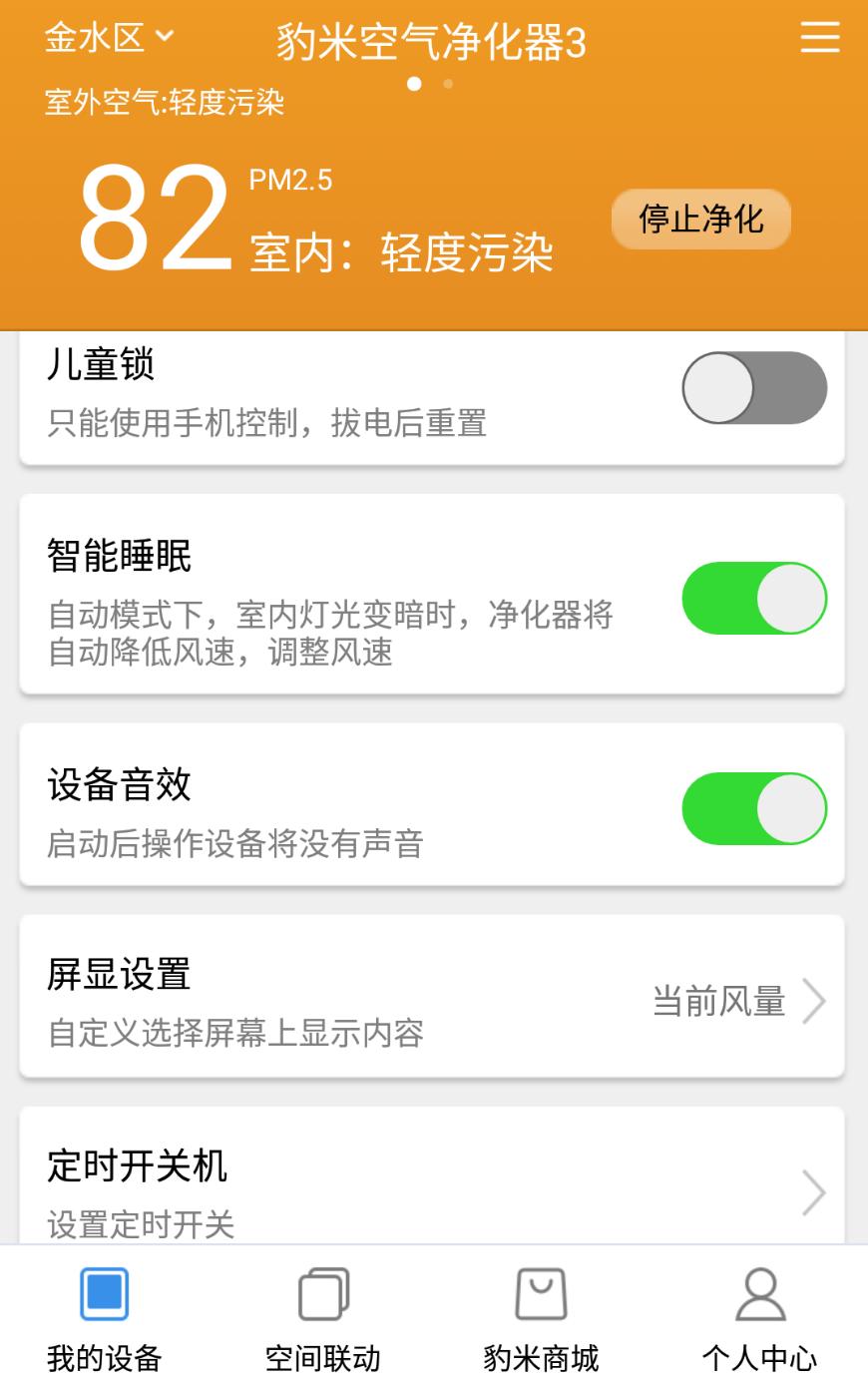Turn off 智能睡眠 smart sleep
The width and height of the screenshot is (868, 1377).
[754, 599]
